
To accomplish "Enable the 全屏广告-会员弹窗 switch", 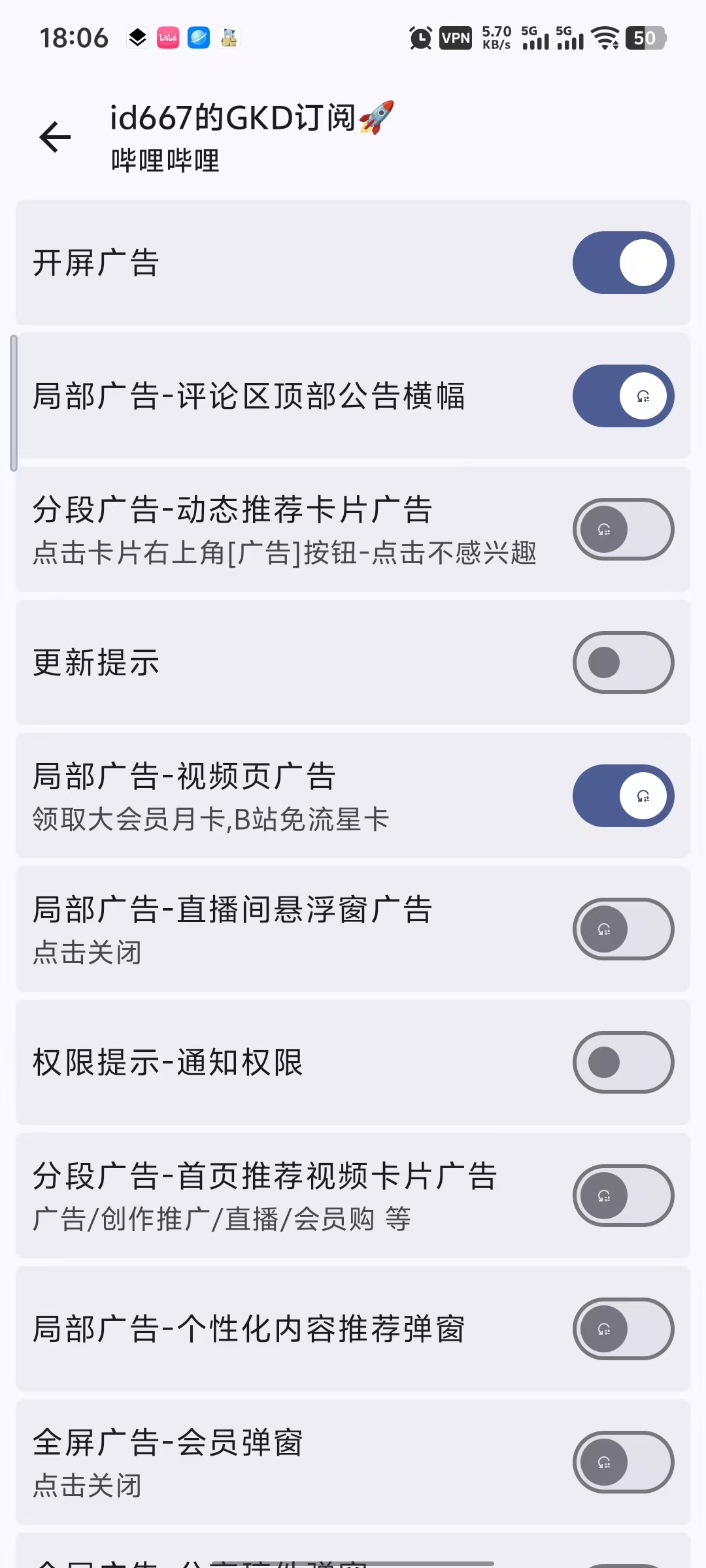I will 623,1462.
